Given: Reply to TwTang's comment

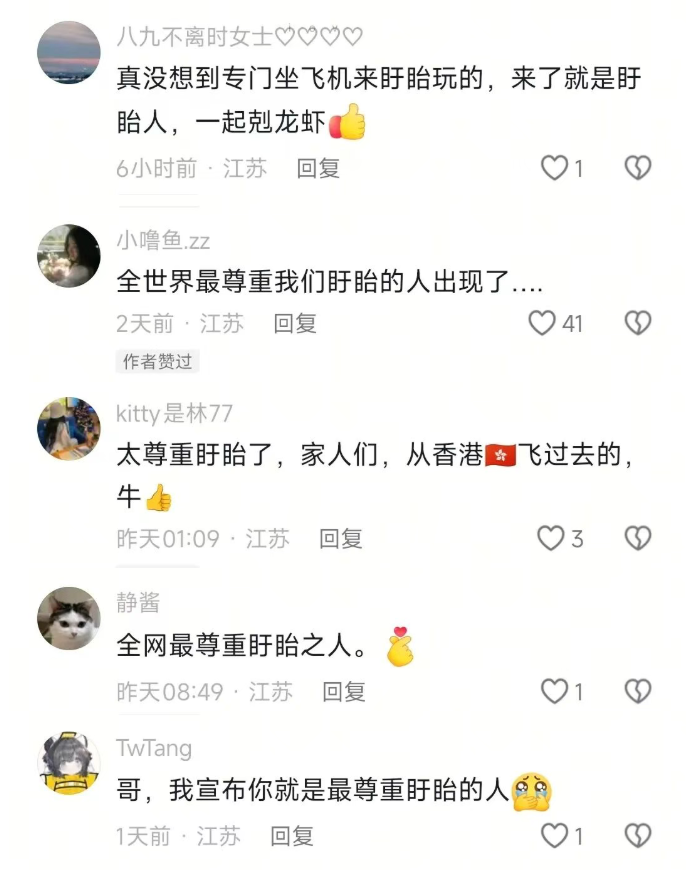Looking at the screenshot, I should click(292, 836).
